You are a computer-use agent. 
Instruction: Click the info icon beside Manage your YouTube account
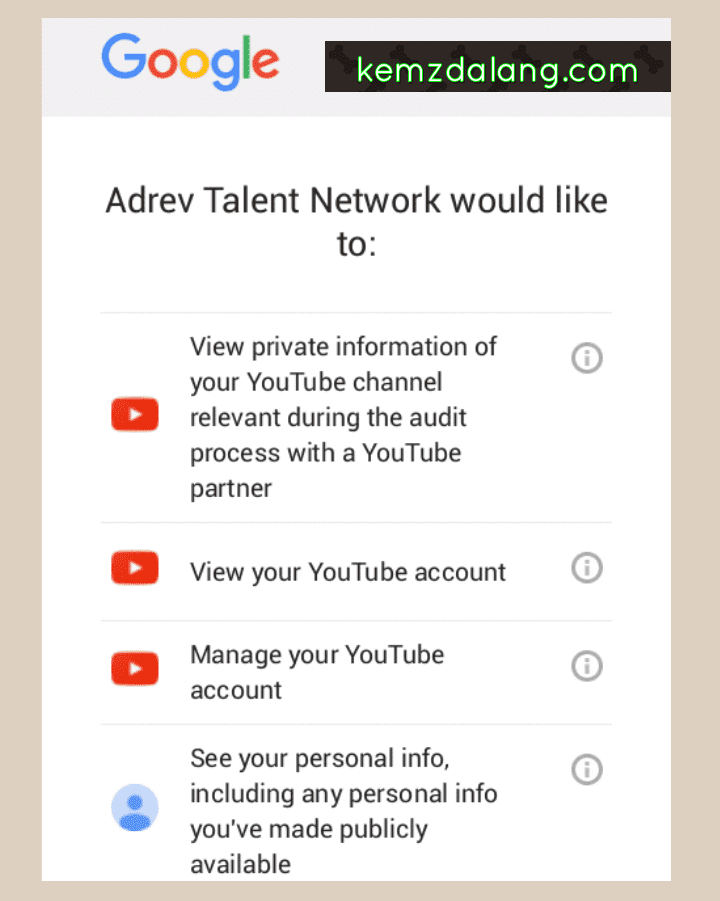pos(587,666)
